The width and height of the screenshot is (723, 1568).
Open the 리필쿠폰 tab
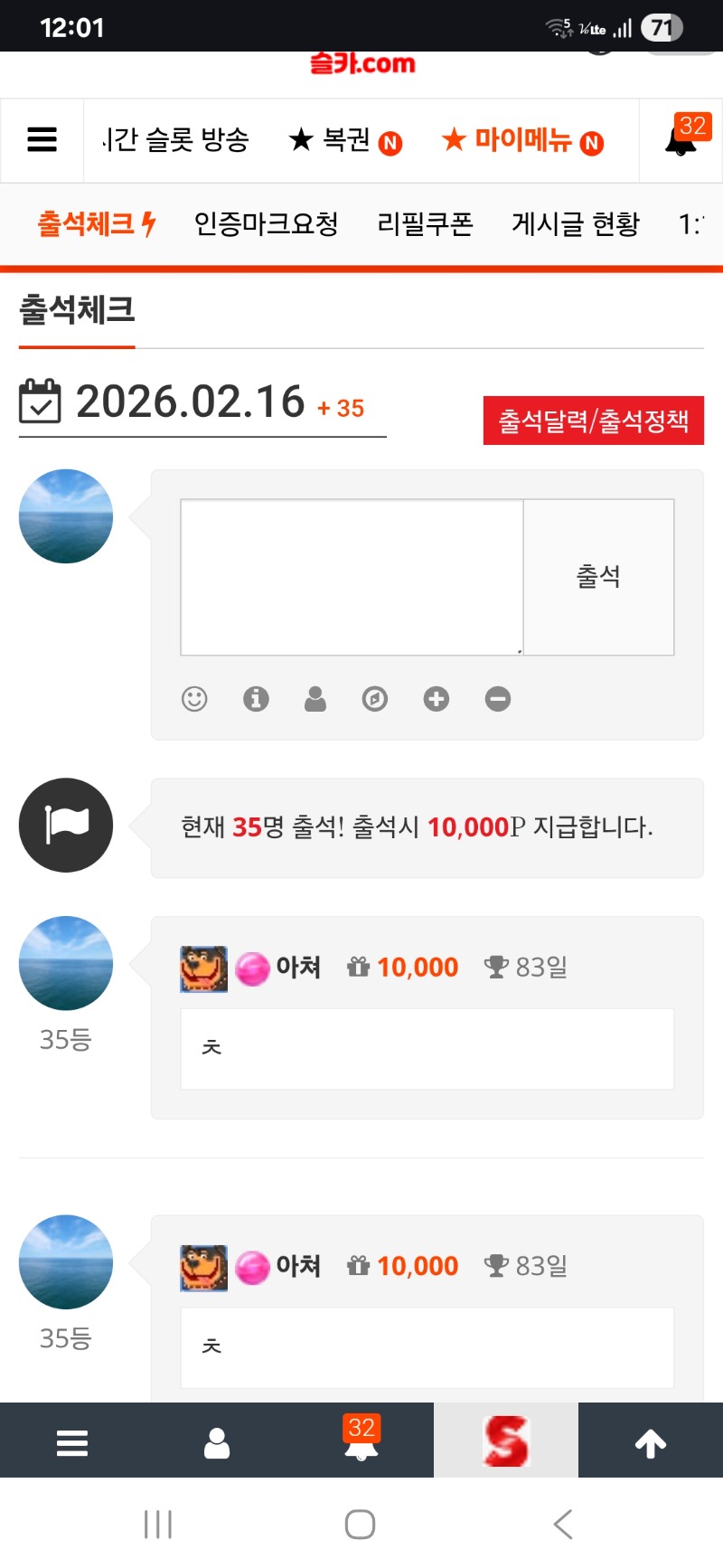coord(425,223)
